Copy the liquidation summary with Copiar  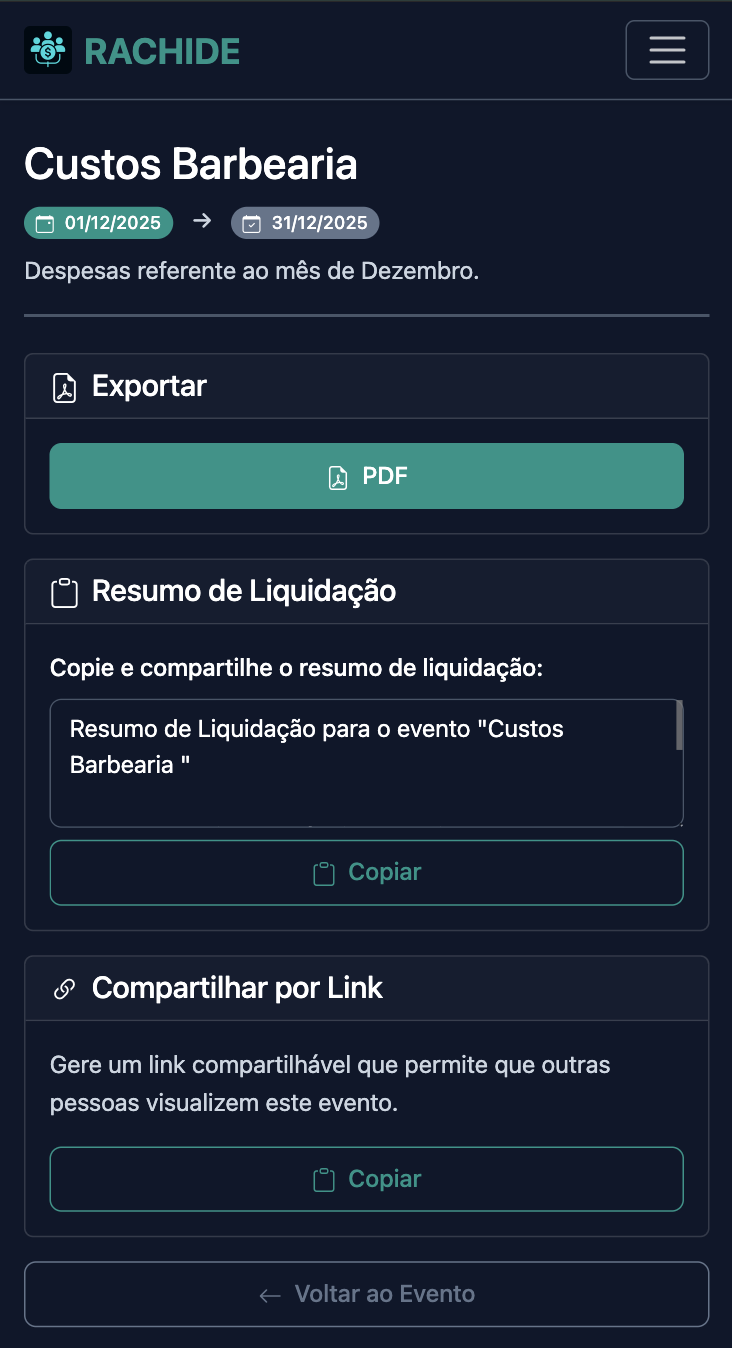[366, 872]
